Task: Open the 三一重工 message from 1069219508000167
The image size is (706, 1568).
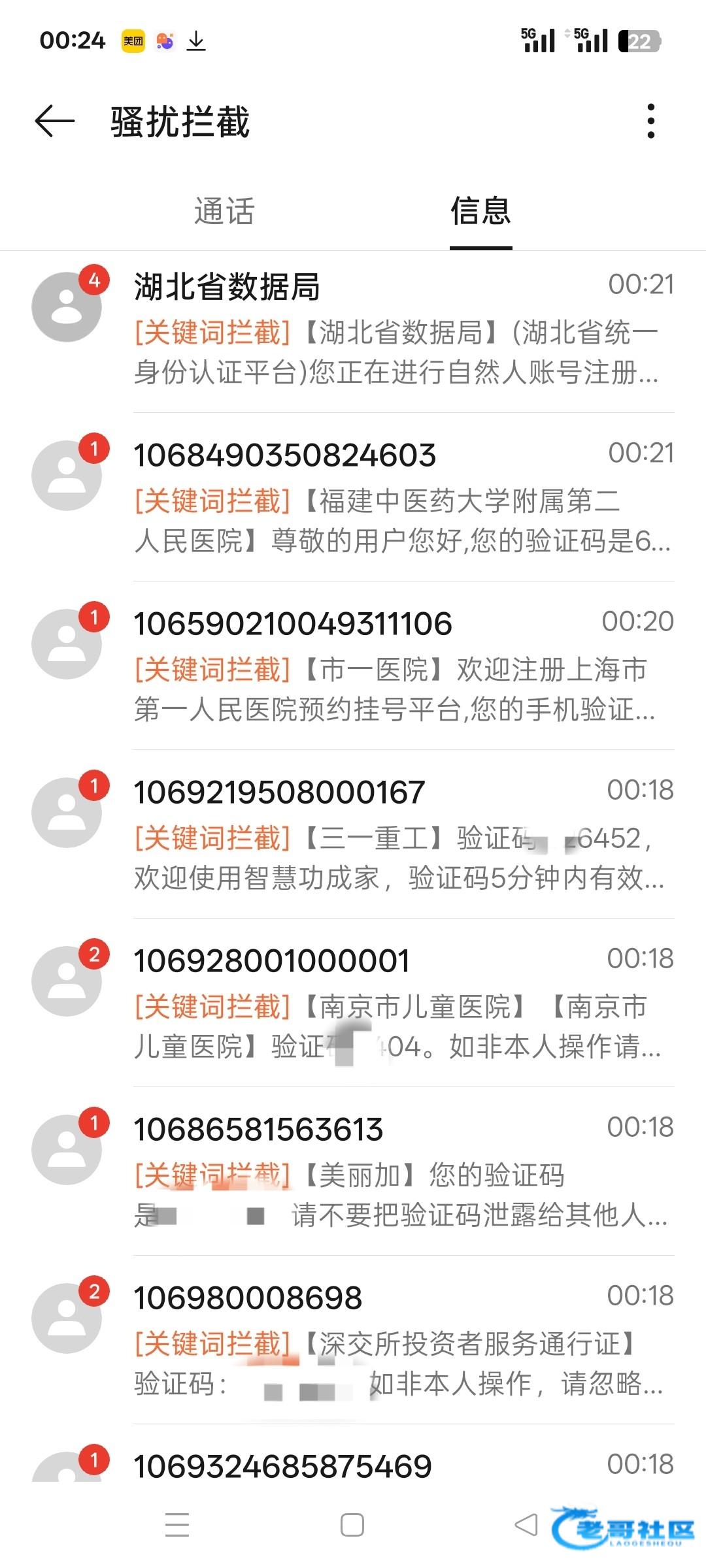Action: 353,835
